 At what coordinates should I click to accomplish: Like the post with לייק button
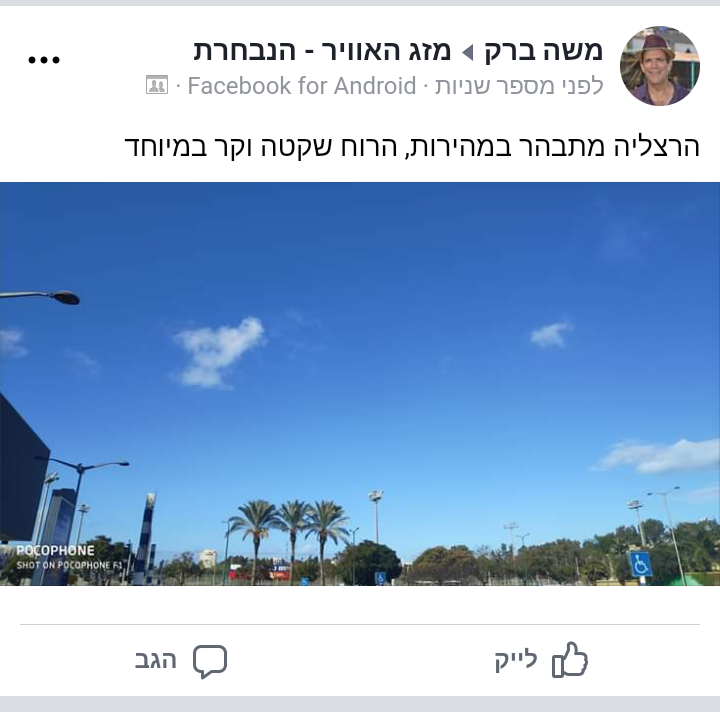pyautogui.click(x=541, y=660)
